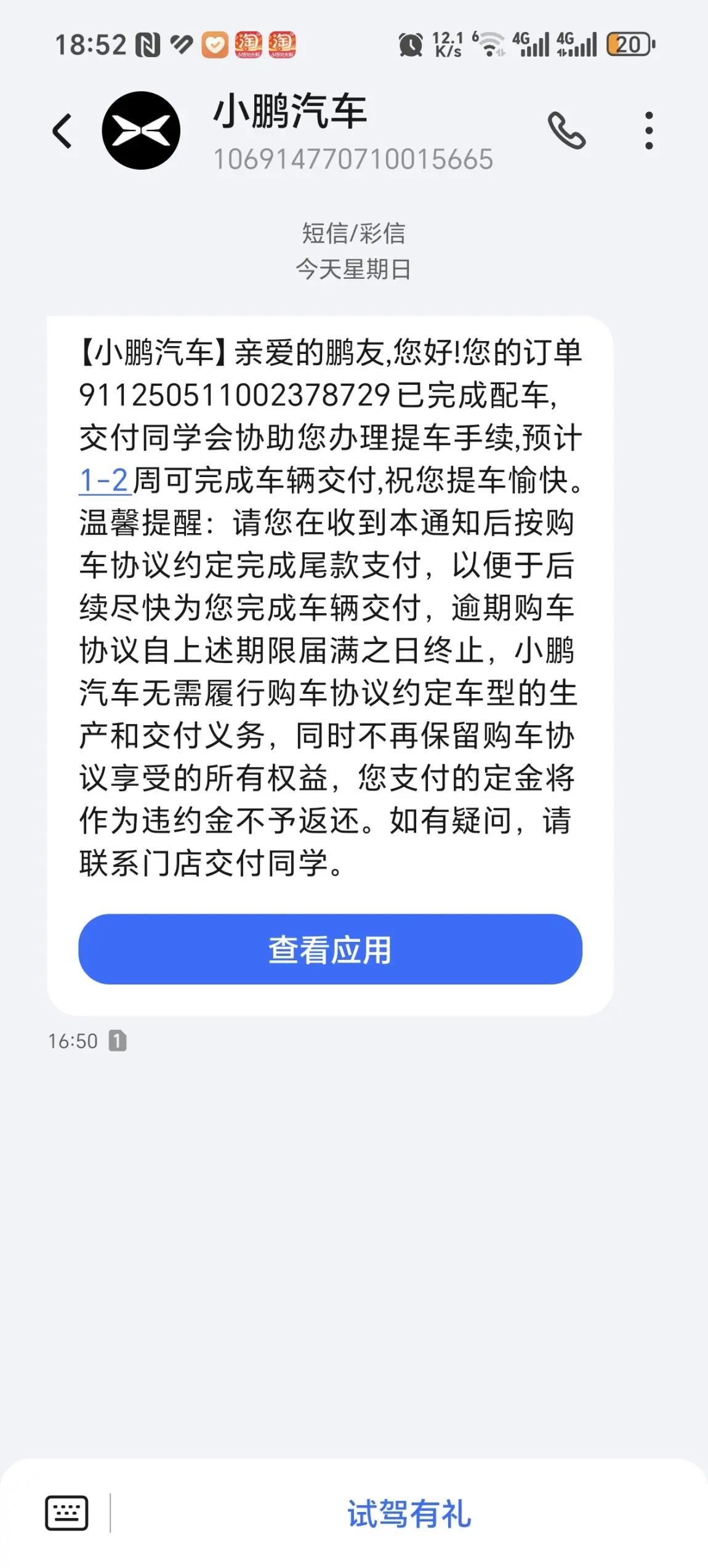Tap the underlined 1-2 link in message
Screen dimensions: 708x1568
tap(104, 480)
